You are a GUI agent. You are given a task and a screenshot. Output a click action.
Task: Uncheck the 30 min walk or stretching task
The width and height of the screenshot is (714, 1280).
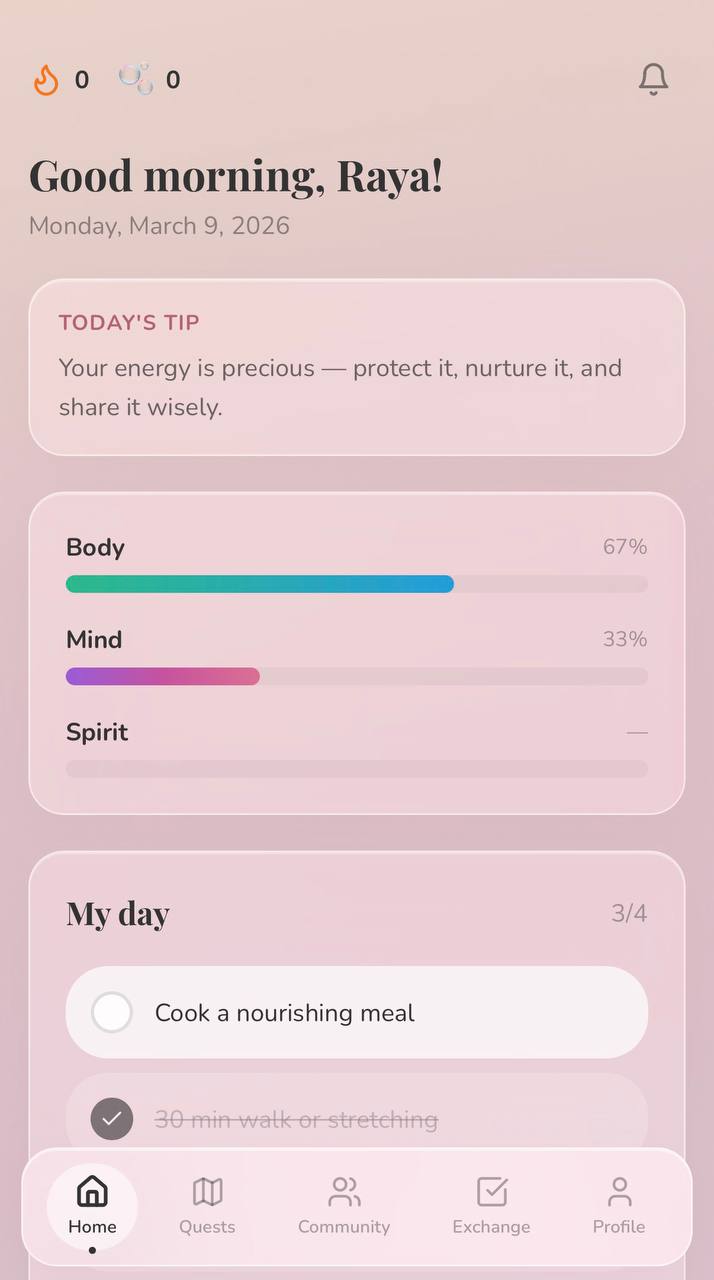tap(112, 1119)
